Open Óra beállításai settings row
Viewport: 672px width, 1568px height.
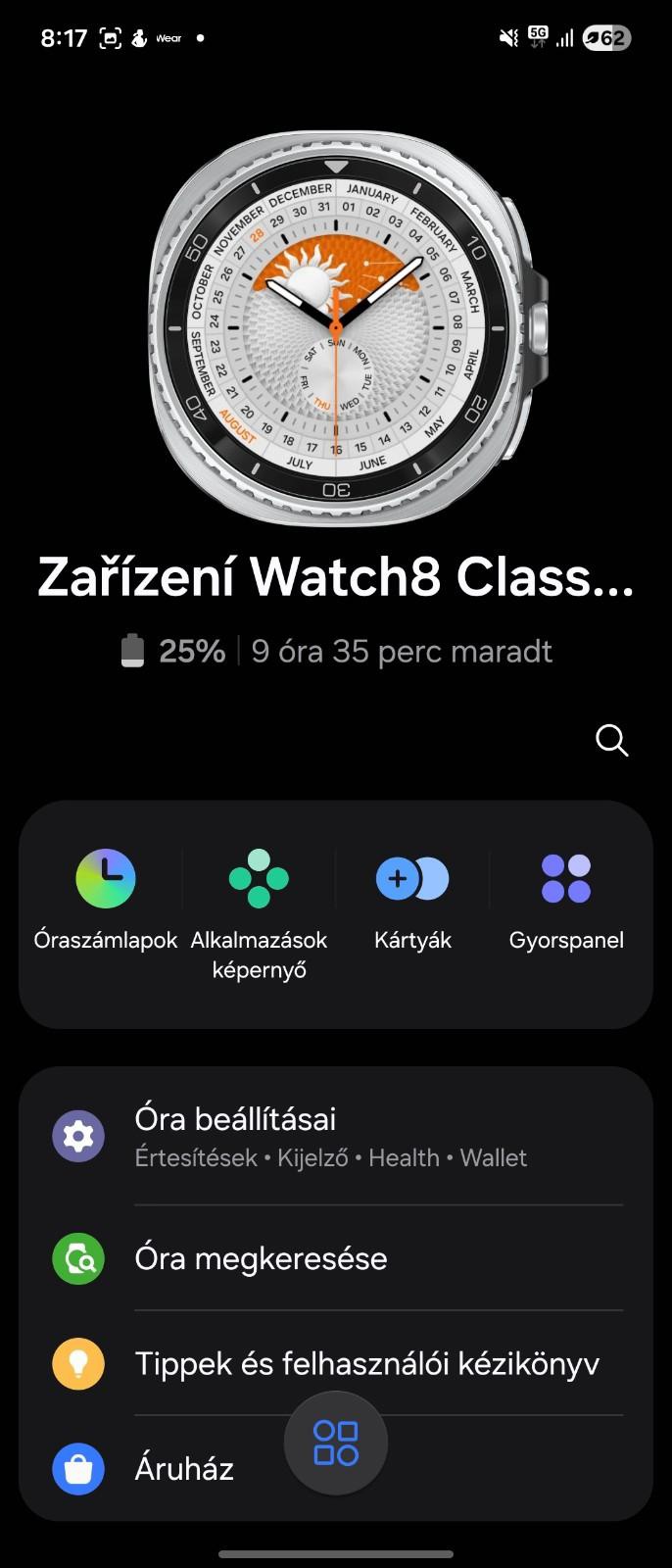pos(335,1137)
